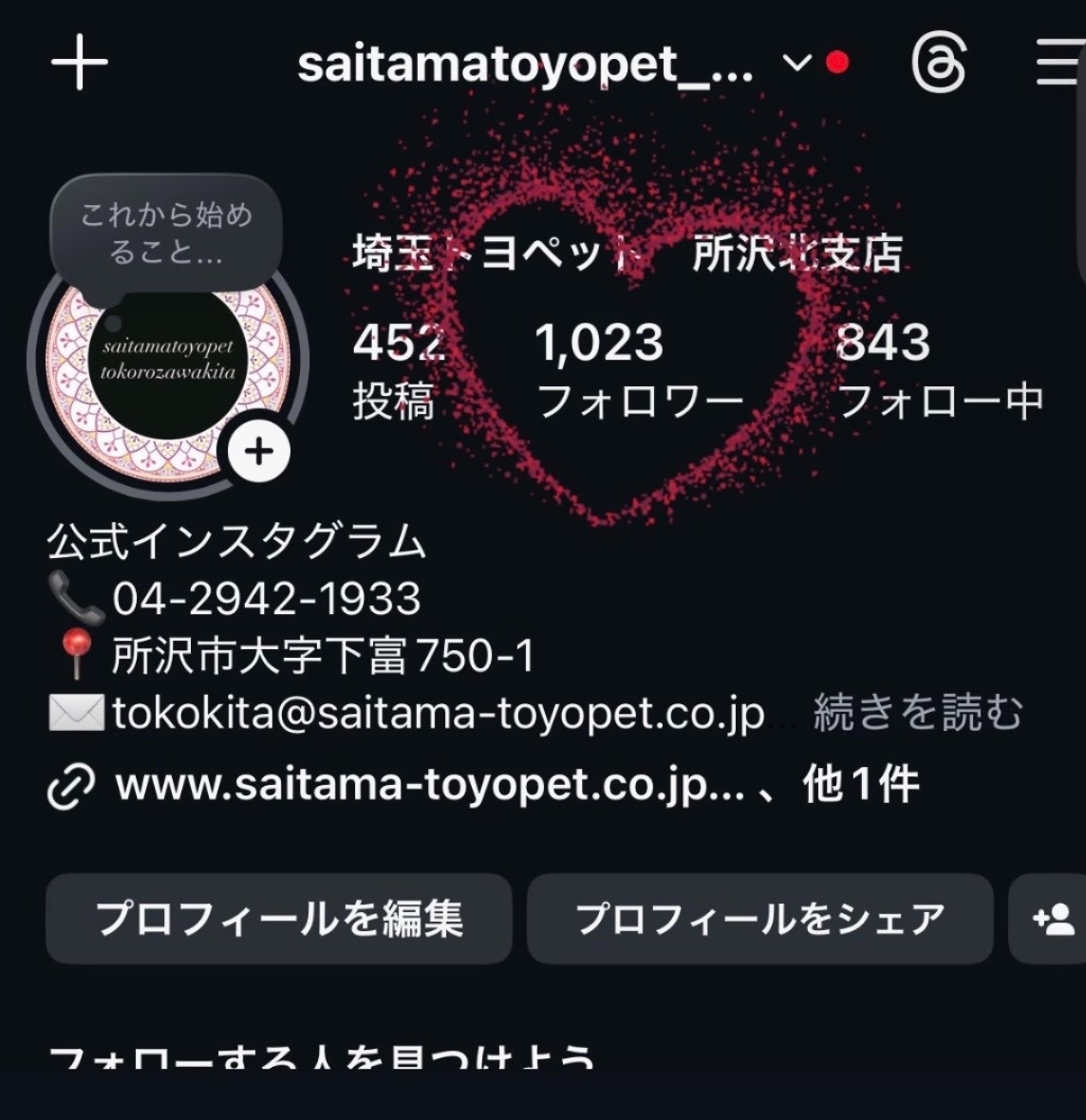The width and height of the screenshot is (1086, 1120).
Task: Add a story with the profile photo plus badge
Action: click(258, 452)
